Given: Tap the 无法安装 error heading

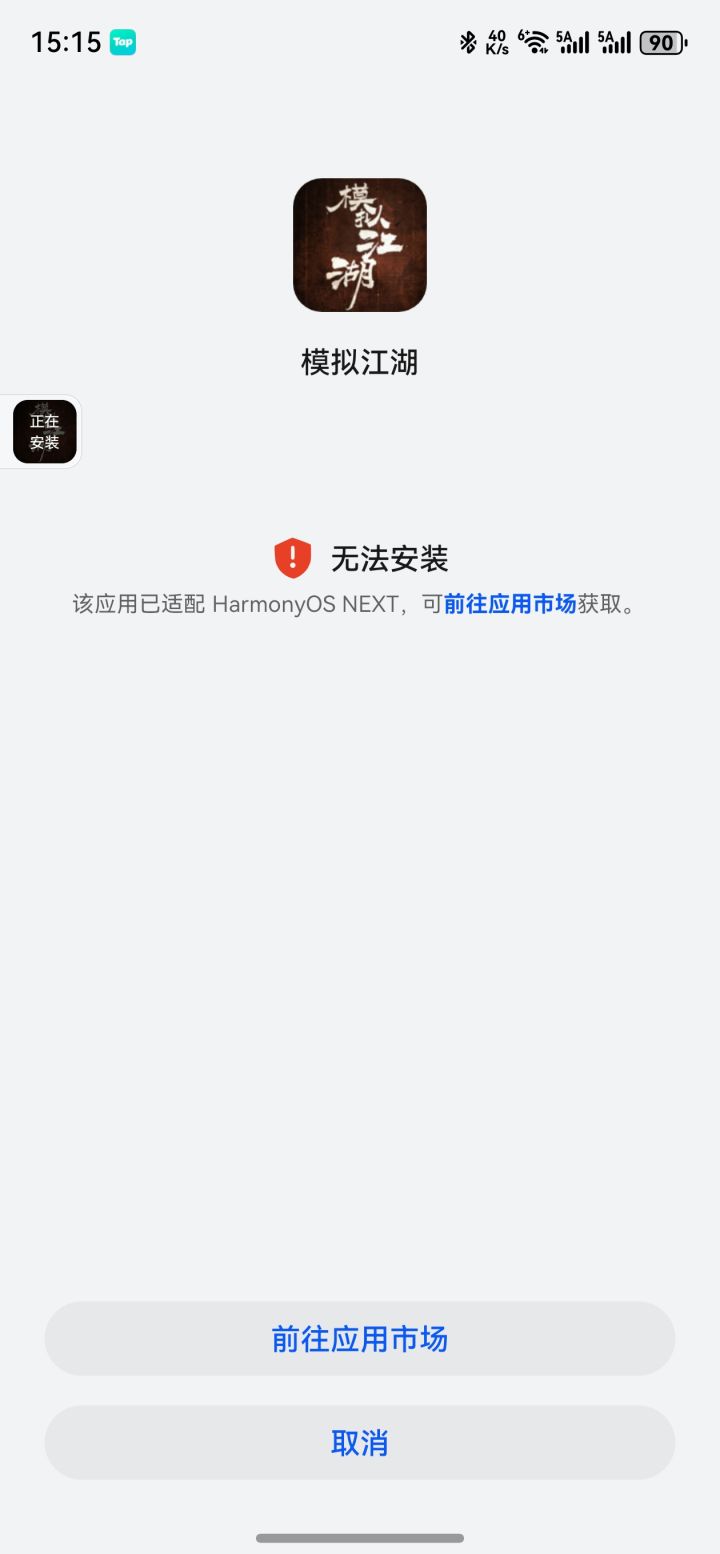Looking at the screenshot, I should click(x=391, y=559).
